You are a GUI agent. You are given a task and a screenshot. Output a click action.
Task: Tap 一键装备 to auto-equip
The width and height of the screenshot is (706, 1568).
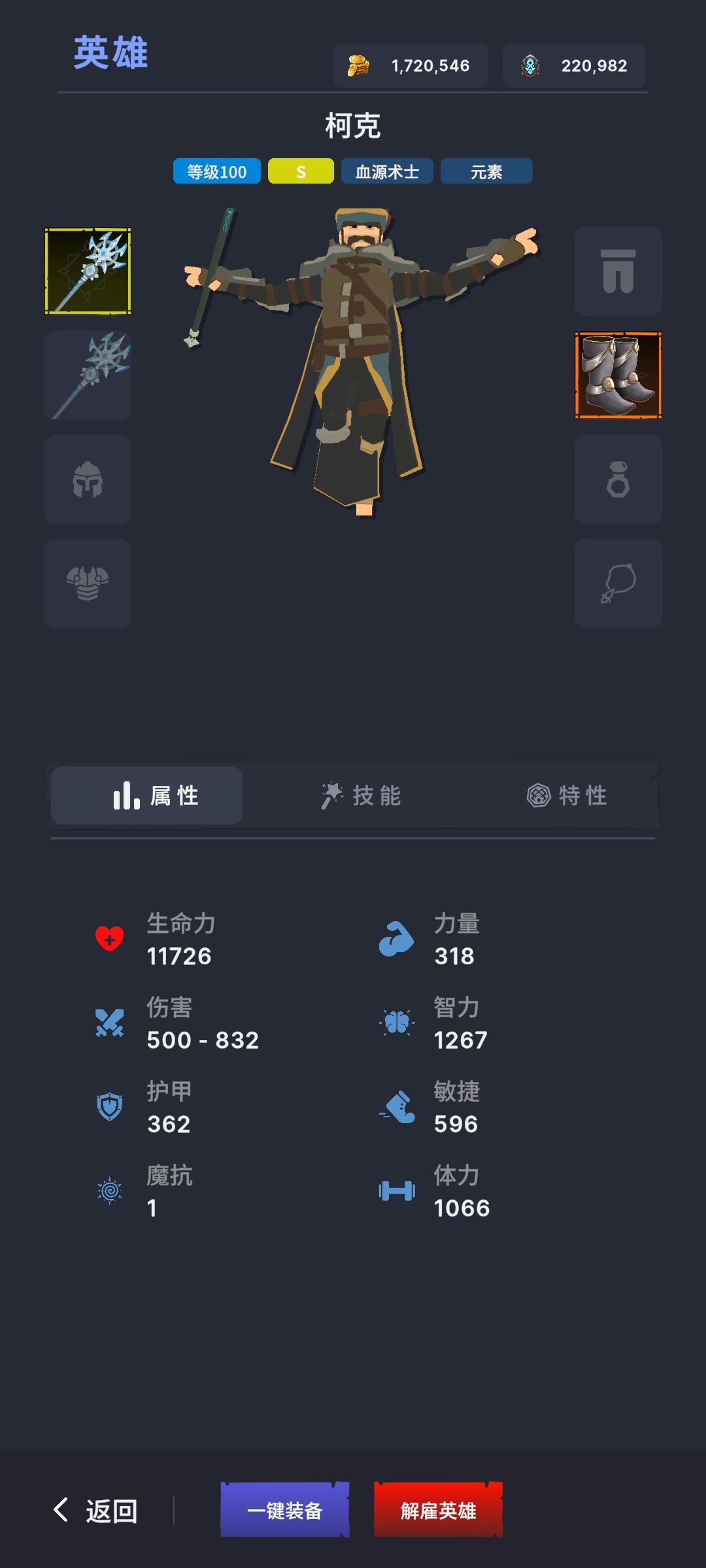pyautogui.click(x=285, y=1511)
